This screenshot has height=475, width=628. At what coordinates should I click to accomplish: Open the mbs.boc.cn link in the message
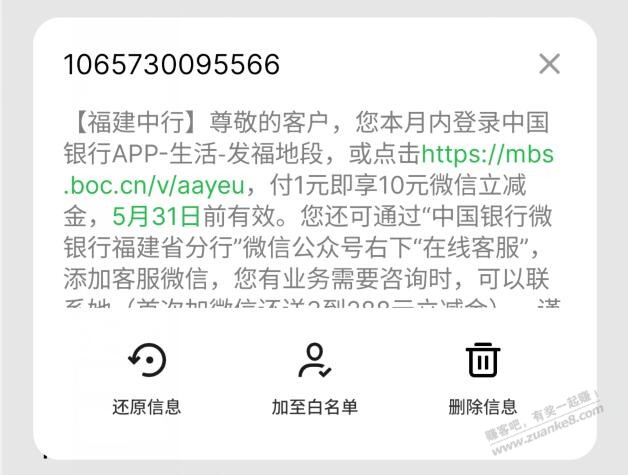pos(487,155)
